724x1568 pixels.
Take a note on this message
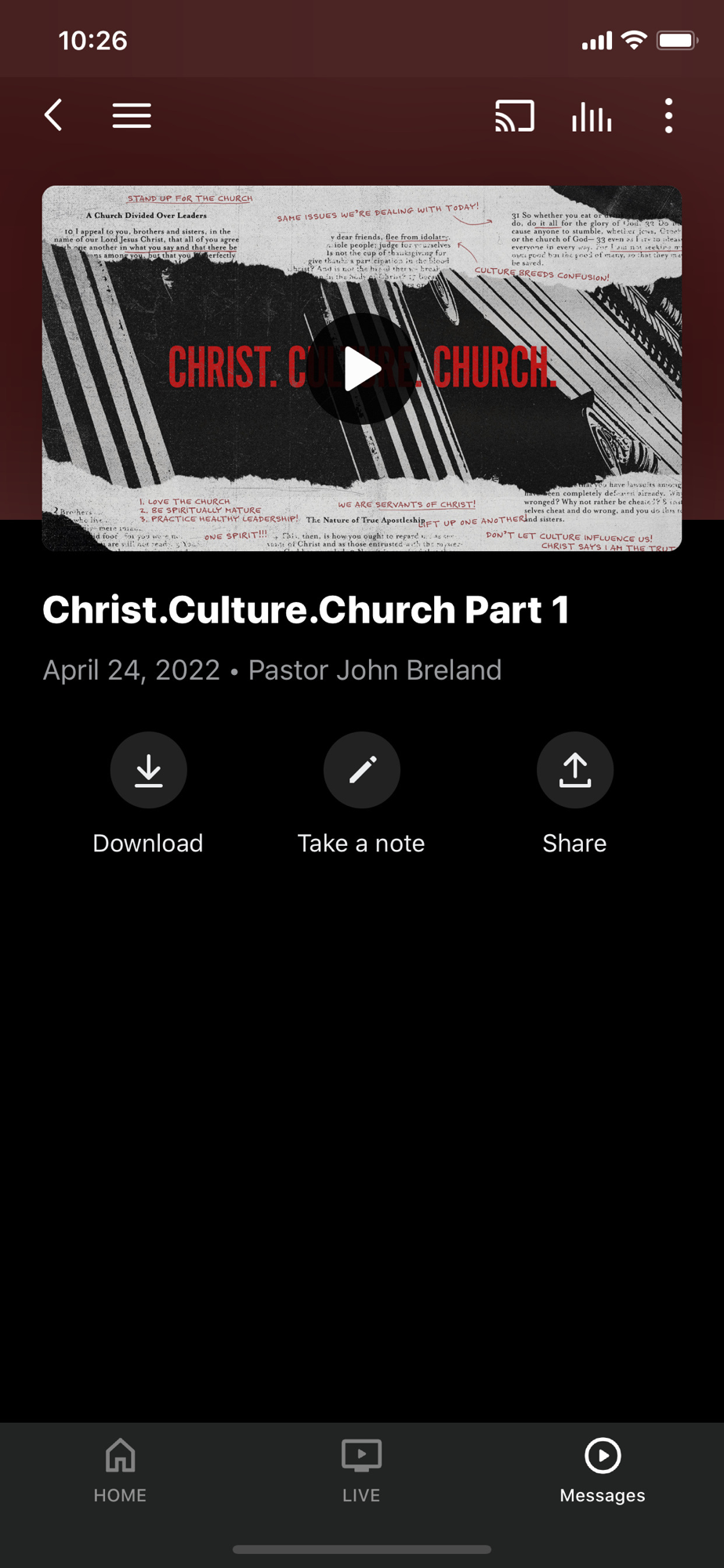(x=362, y=771)
